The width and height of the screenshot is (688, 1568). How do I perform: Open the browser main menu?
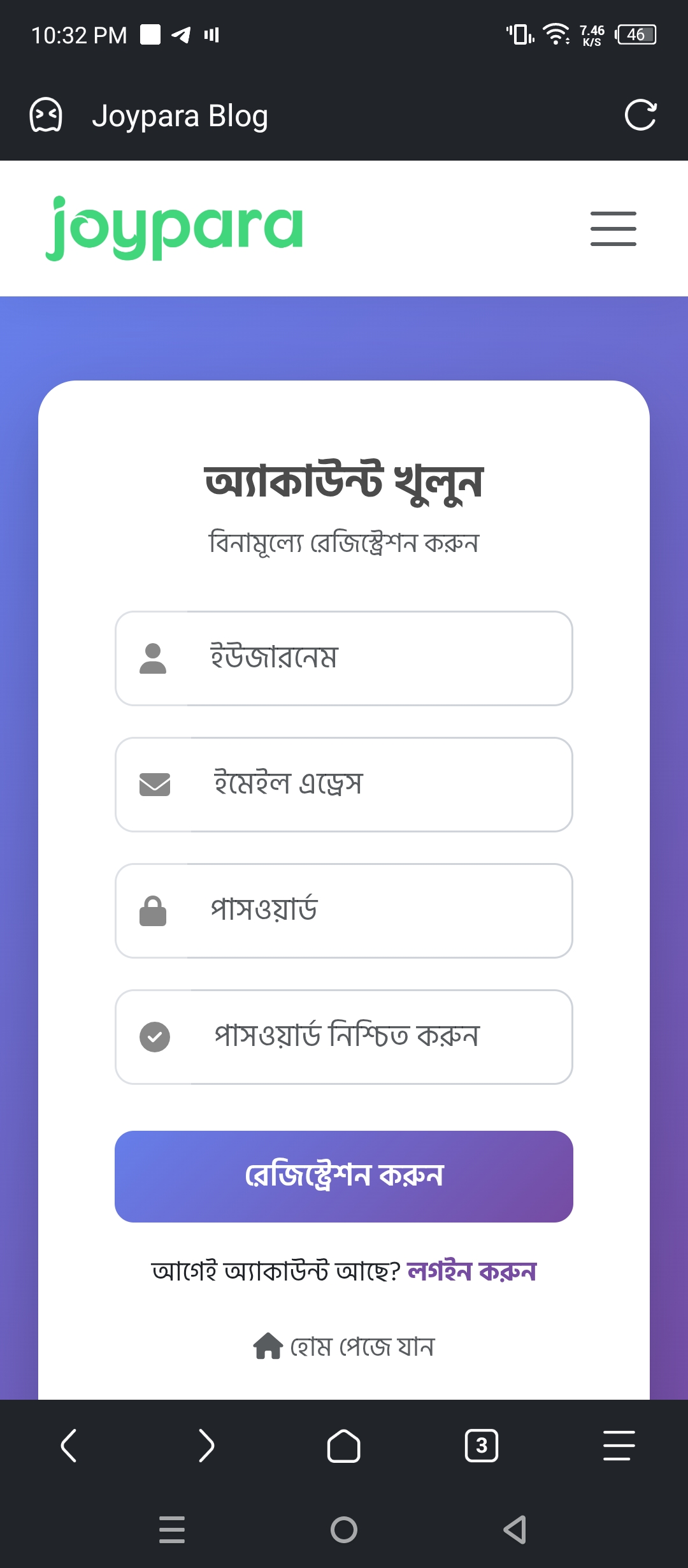[x=619, y=1446]
